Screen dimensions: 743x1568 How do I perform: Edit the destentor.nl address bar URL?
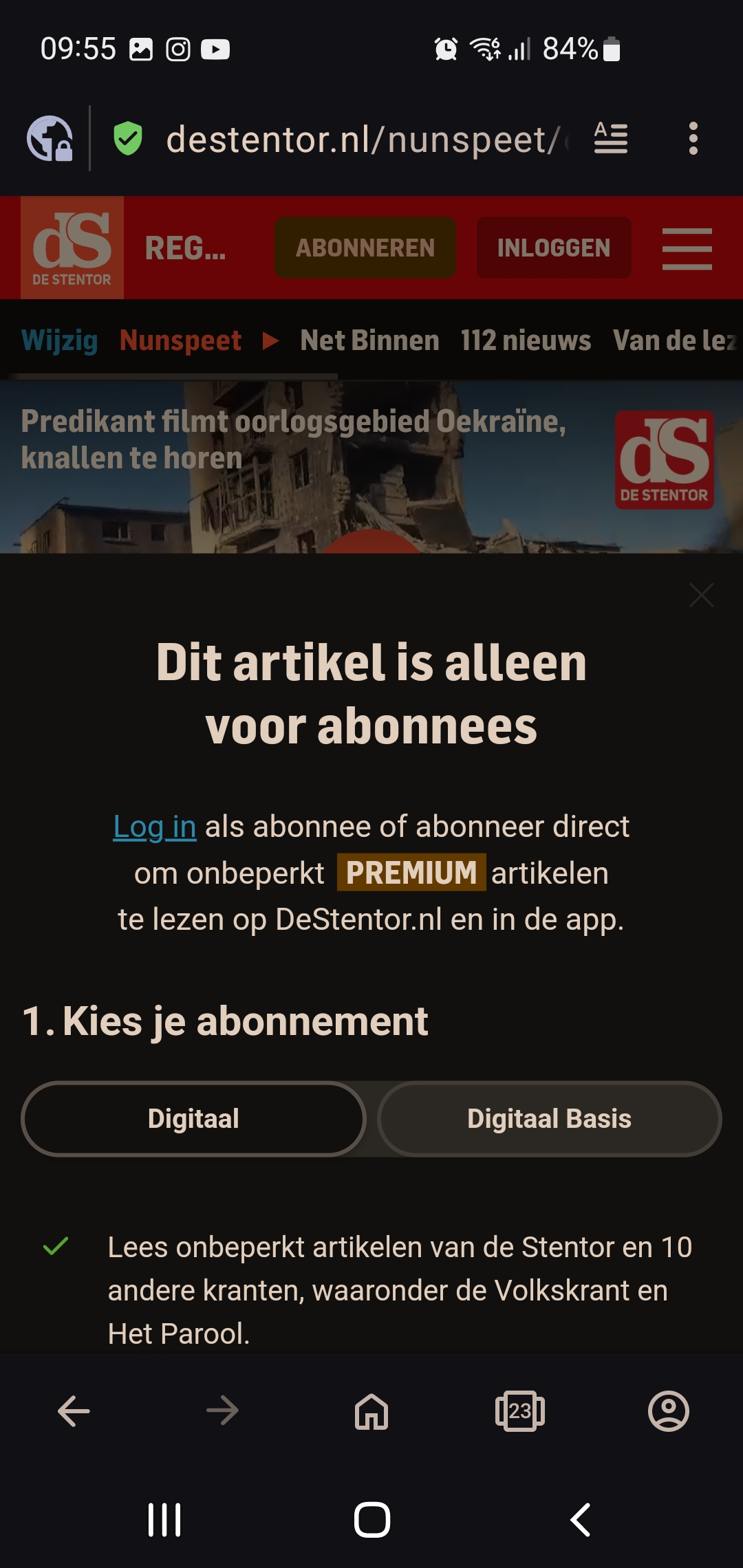(365, 140)
